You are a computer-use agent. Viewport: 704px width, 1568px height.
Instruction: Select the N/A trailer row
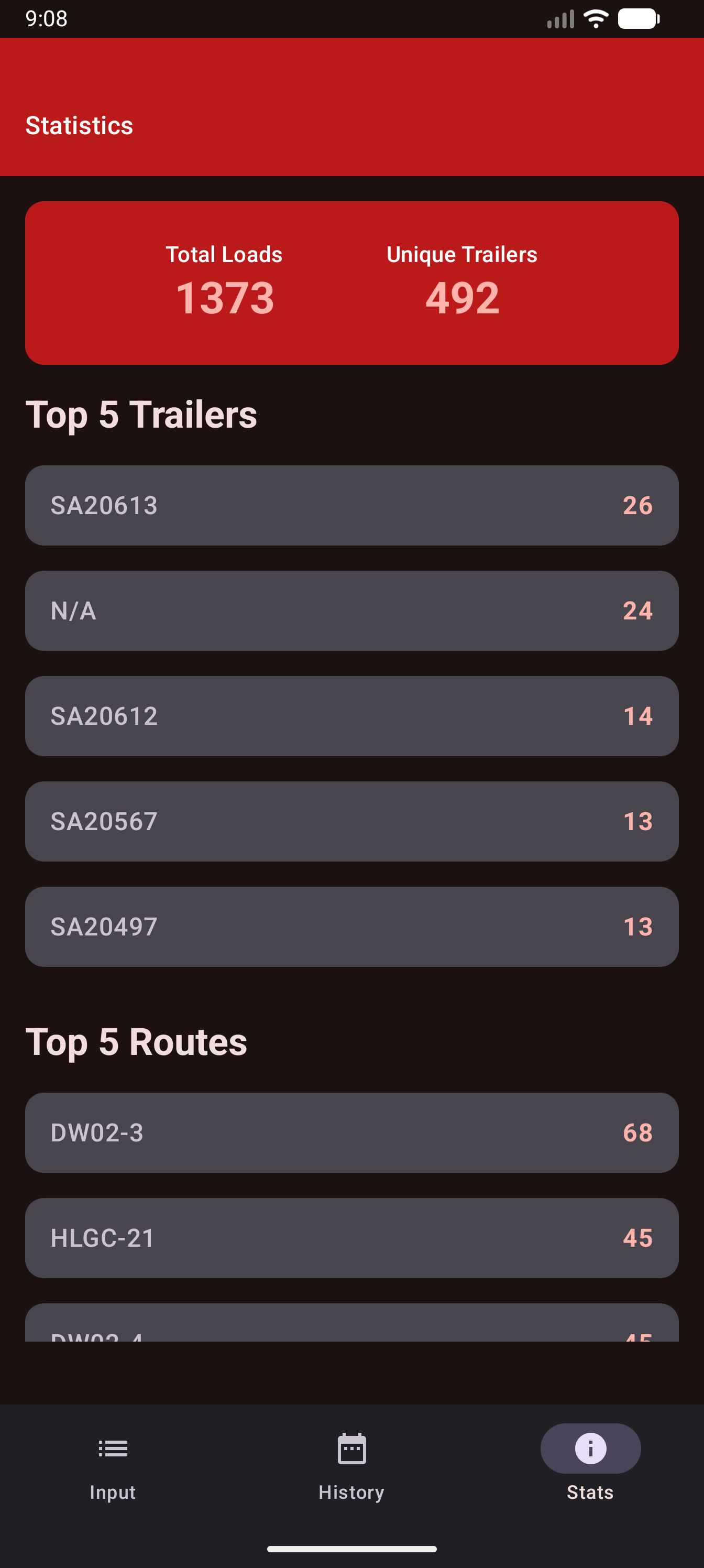click(x=351, y=611)
